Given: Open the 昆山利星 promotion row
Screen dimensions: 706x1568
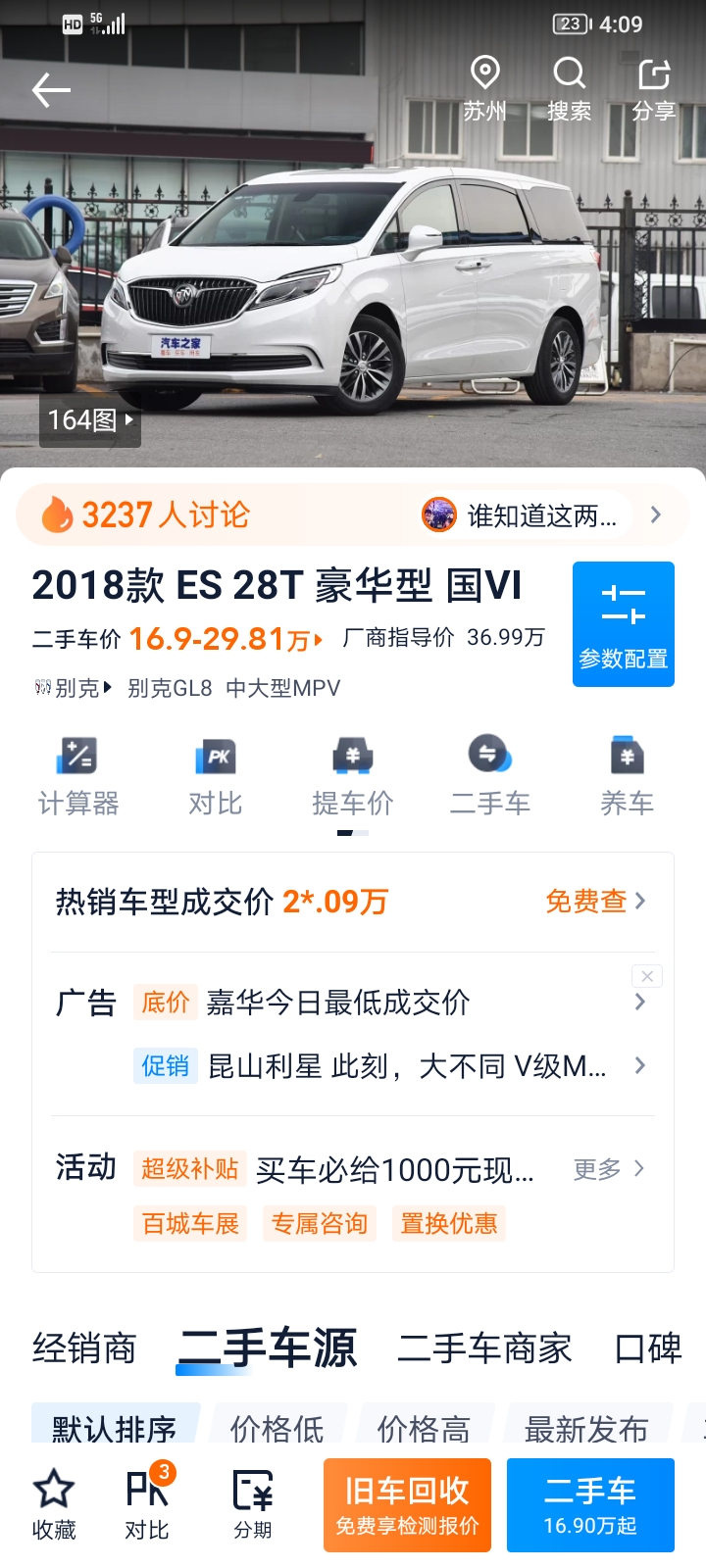Looking at the screenshot, I should coord(389,1065).
